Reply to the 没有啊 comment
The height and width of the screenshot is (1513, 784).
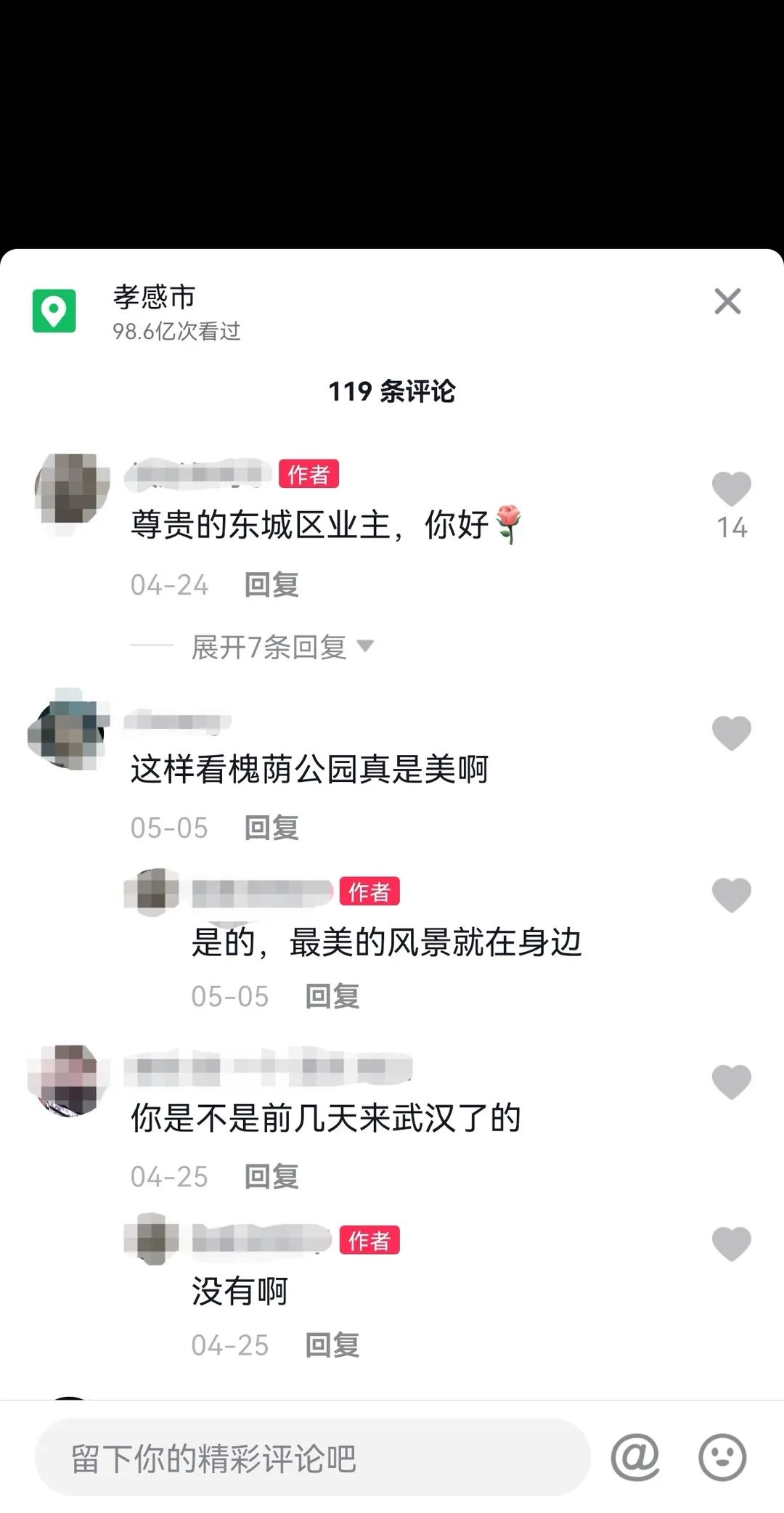332,1345
